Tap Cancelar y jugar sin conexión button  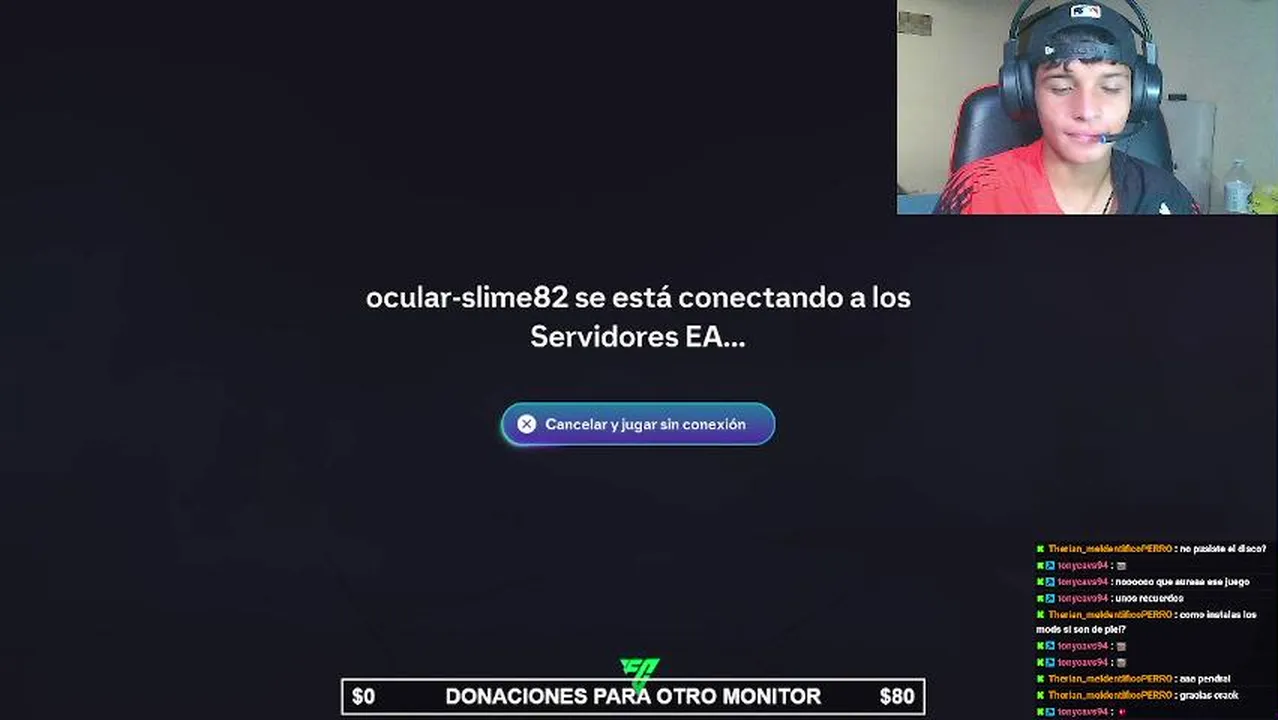(638, 424)
